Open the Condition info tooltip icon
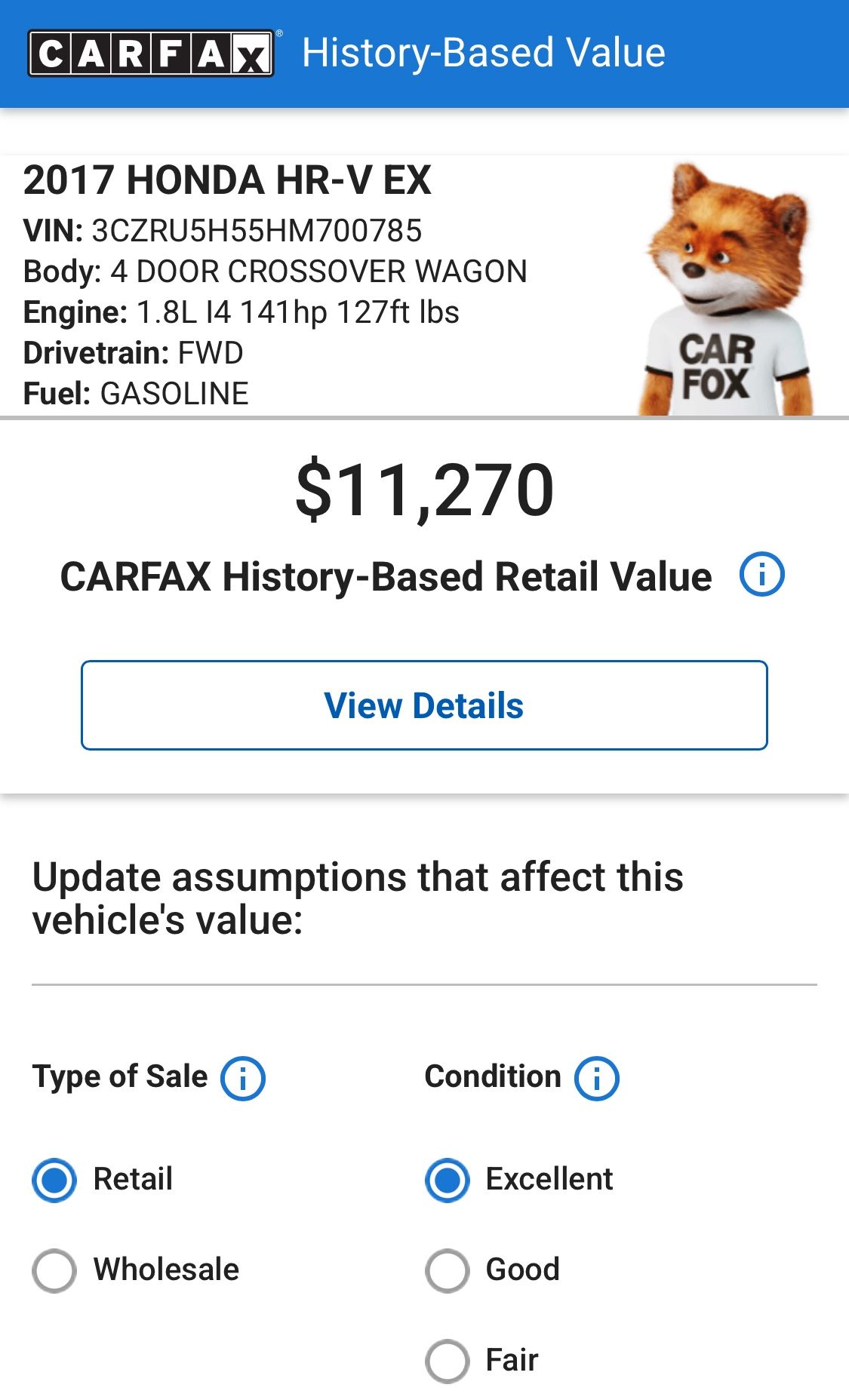The width and height of the screenshot is (849, 1400). pyautogui.click(x=596, y=1078)
